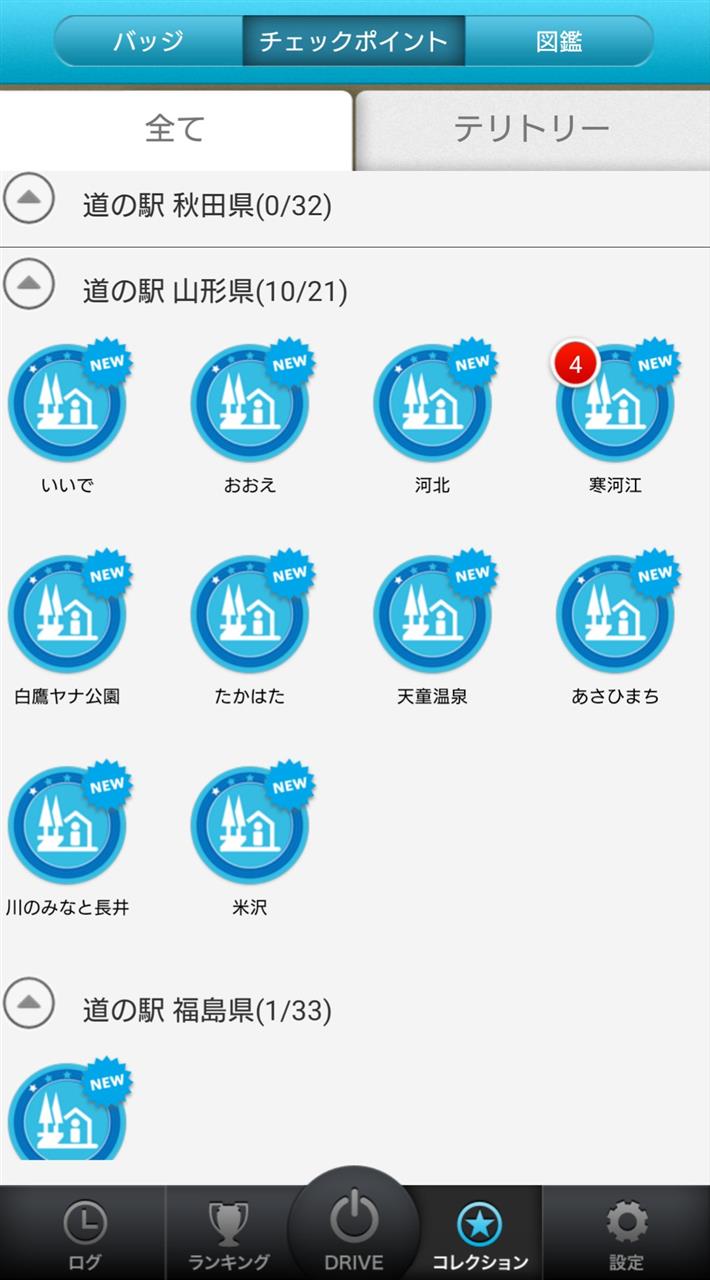The height and width of the screenshot is (1280, 710).
Task: Switch to the 図鑑 segment
Action: click(x=559, y=41)
